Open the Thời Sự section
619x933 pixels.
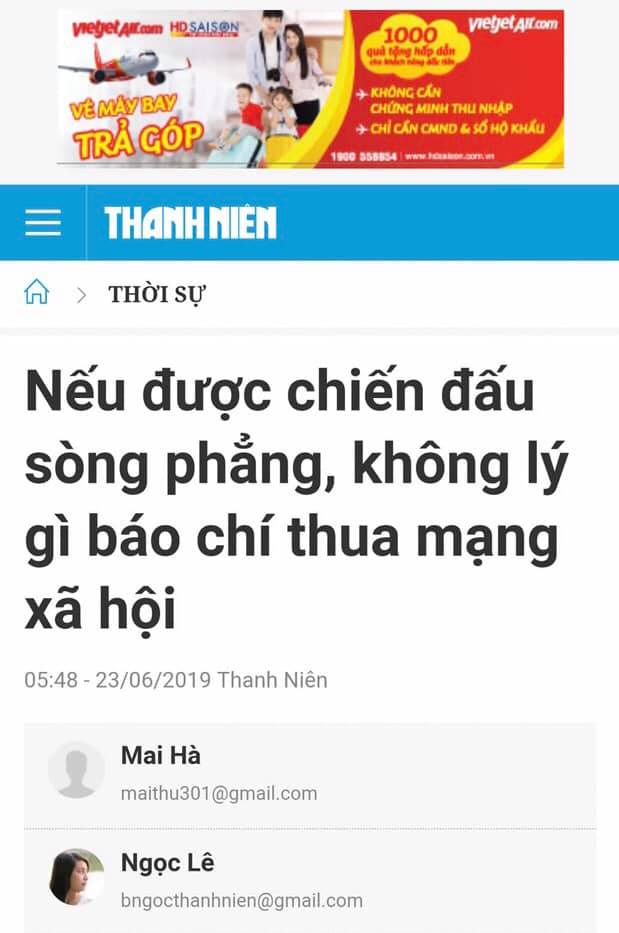(157, 295)
